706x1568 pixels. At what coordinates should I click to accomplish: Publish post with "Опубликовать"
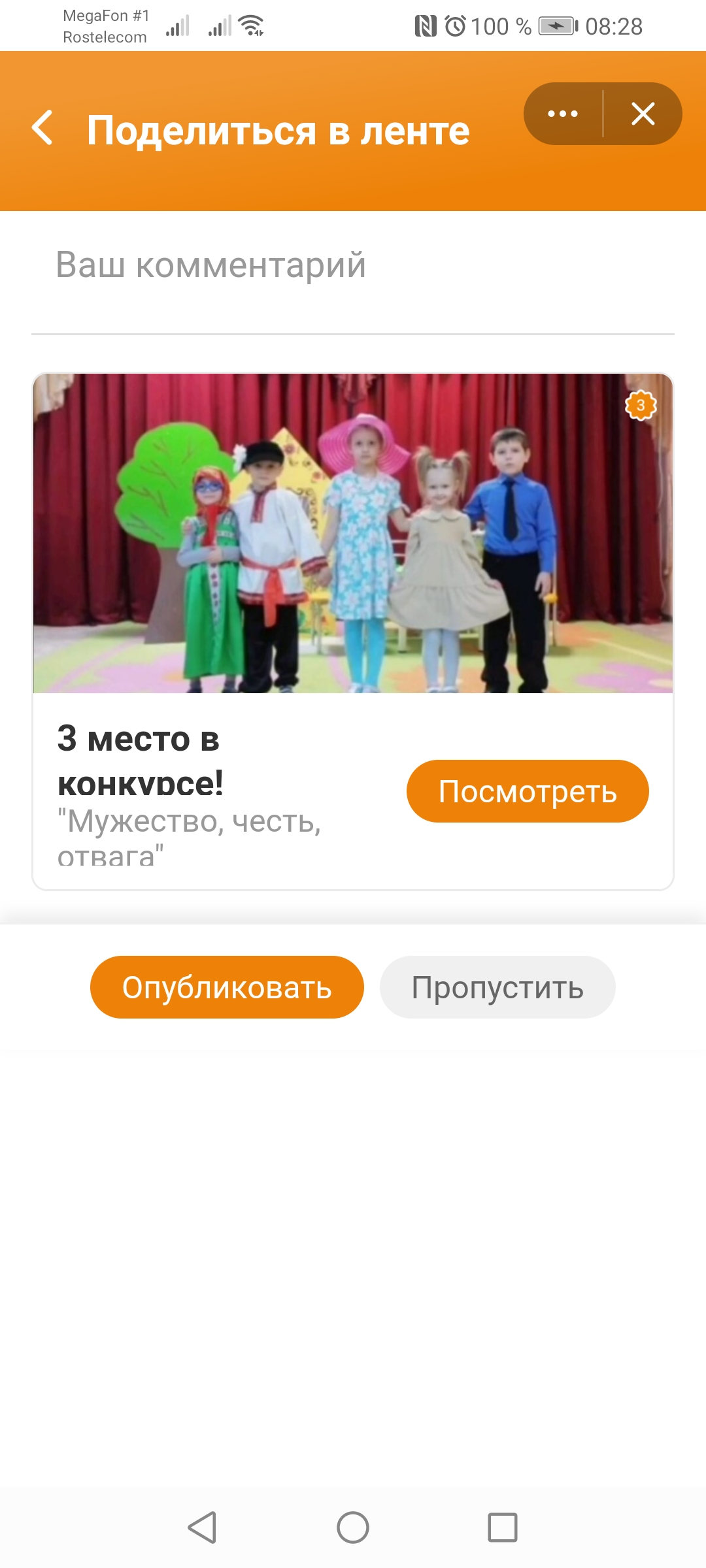(x=227, y=987)
